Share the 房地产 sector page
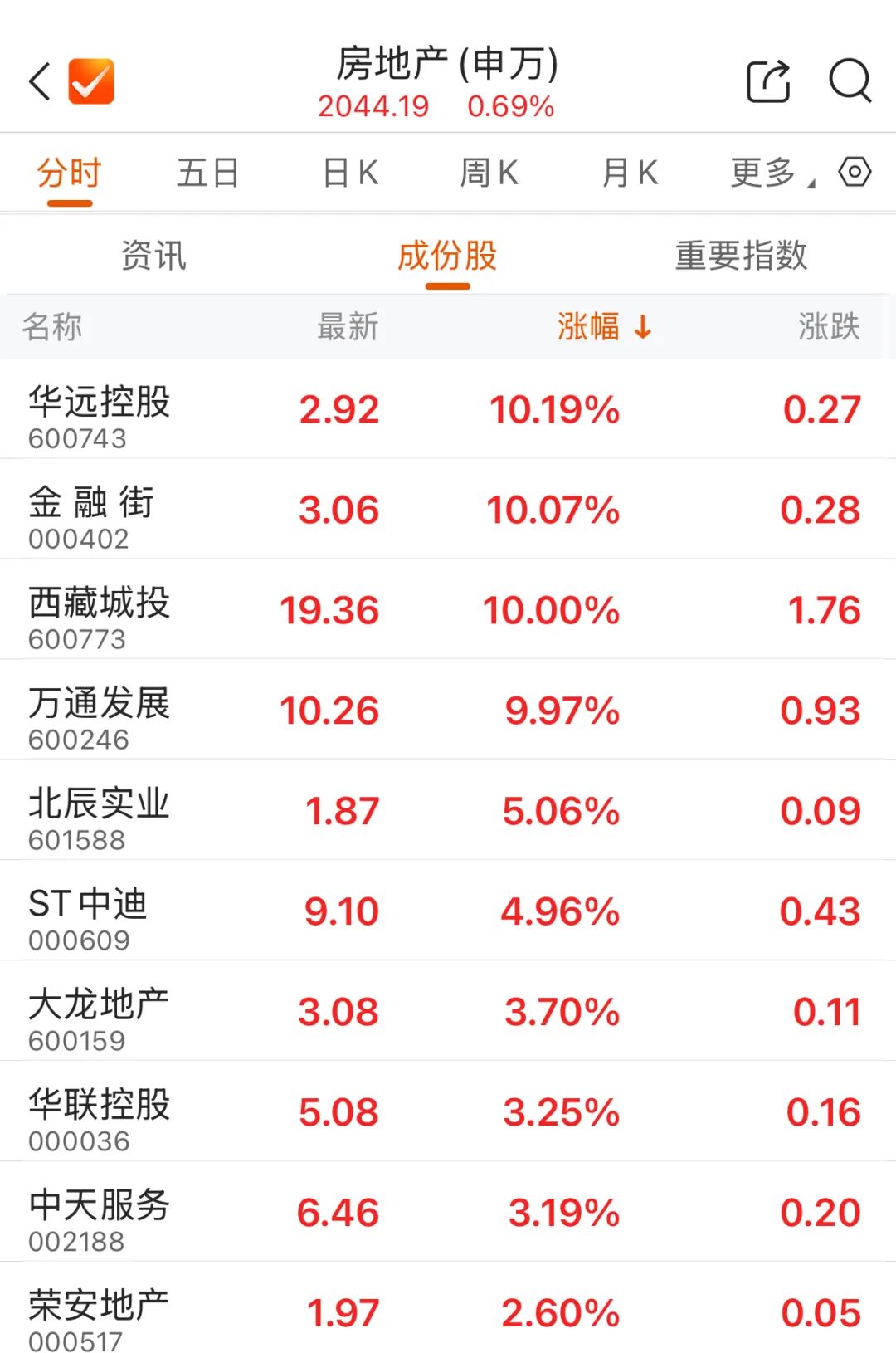This screenshot has width=896, height=1353. pyautogui.click(x=768, y=81)
